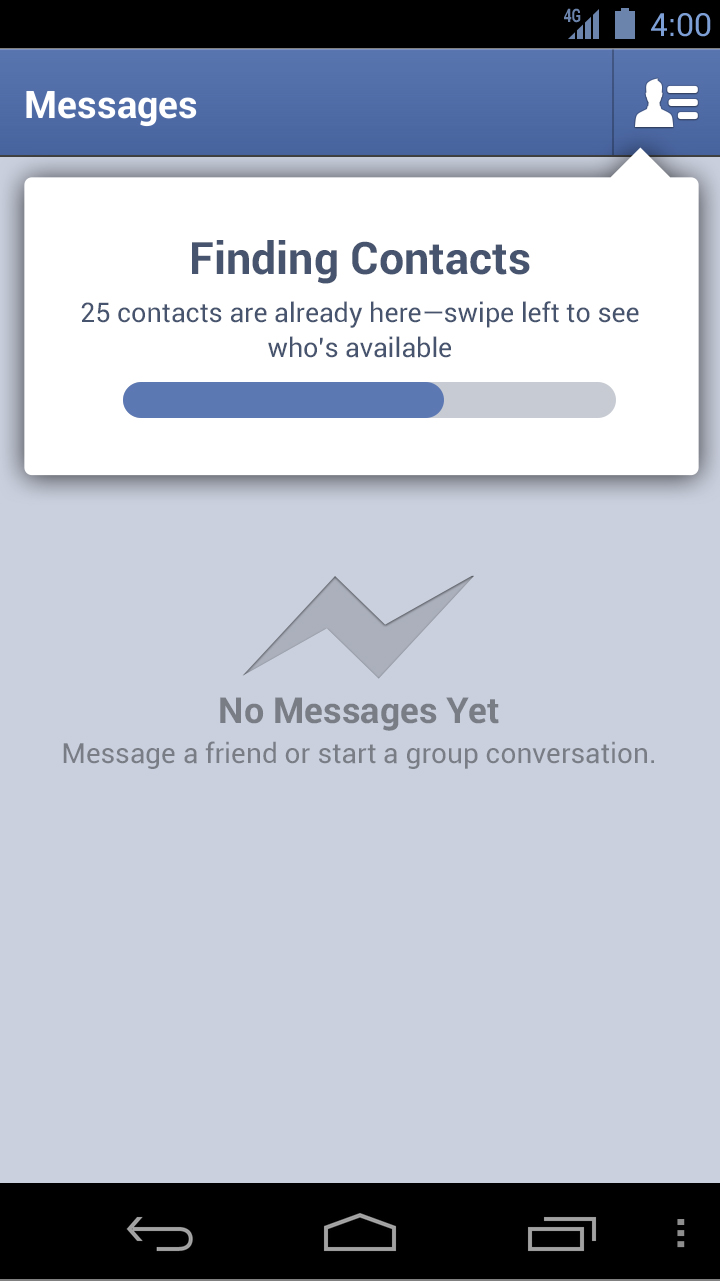The width and height of the screenshot is (720, 1281).
Task: Open the contacts list icon
Action: (666, 104)
